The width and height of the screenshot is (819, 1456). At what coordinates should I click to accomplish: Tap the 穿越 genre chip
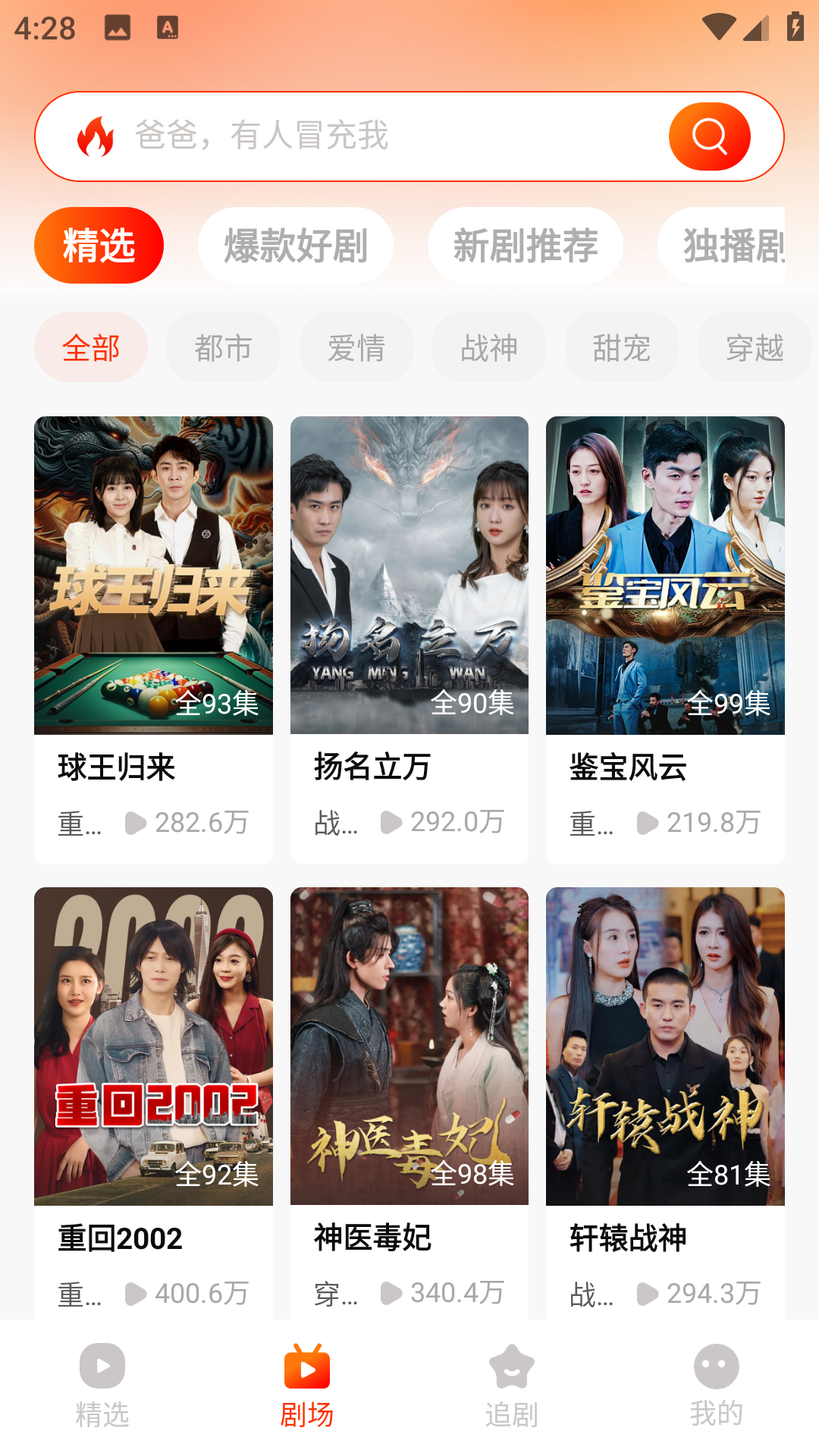pyautogui.click(x=753, y=347)
